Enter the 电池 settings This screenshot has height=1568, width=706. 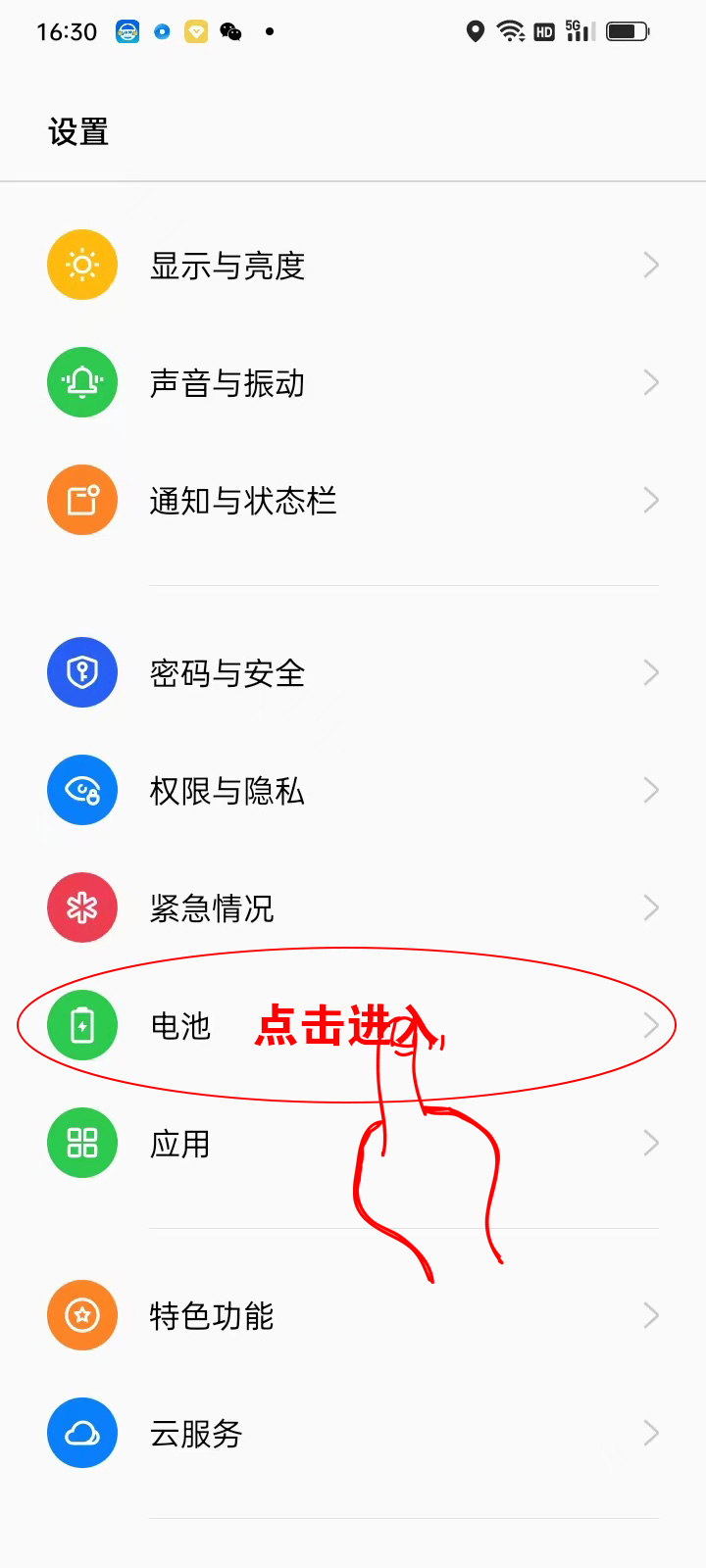180,1026
